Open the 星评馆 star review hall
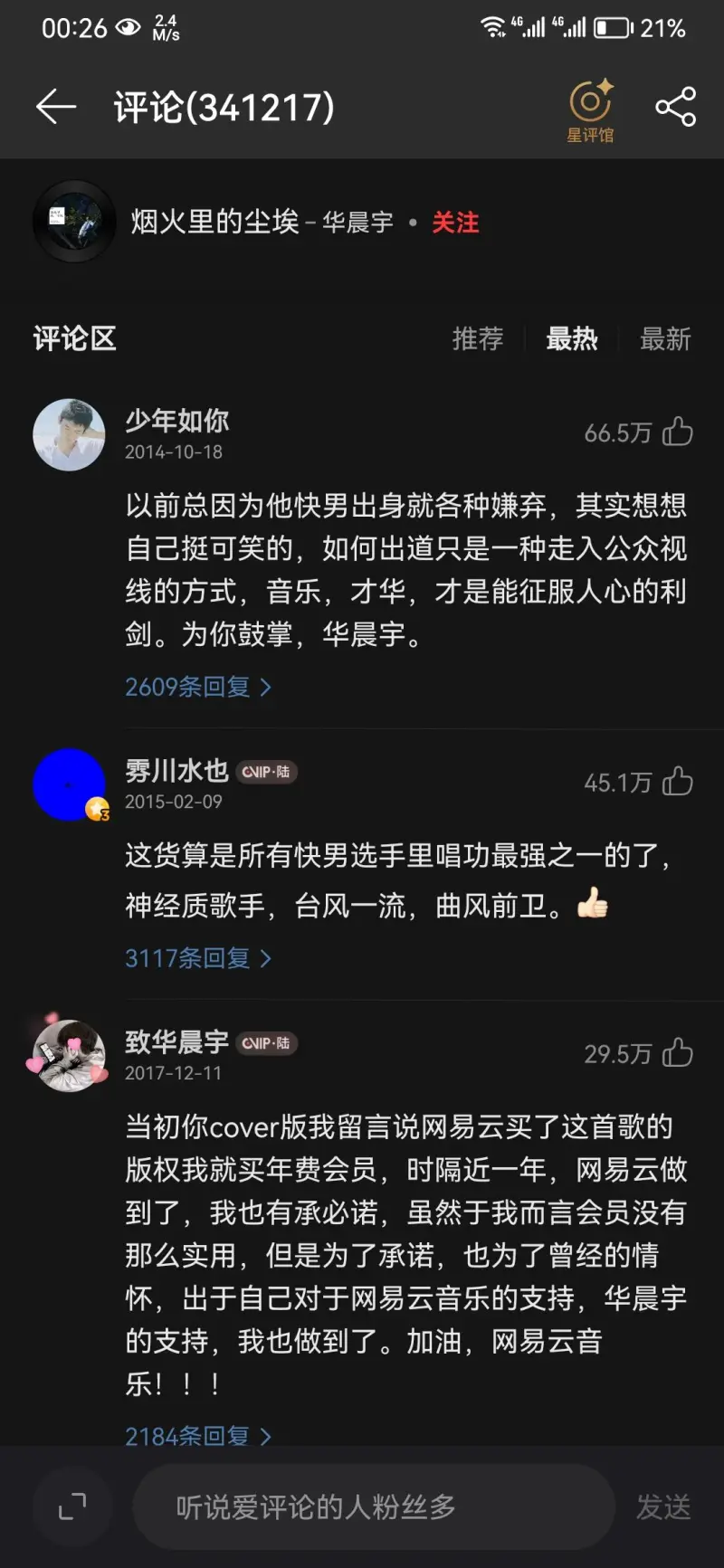Viewport: 724px width, 1568px height. (x=590, y=110)
